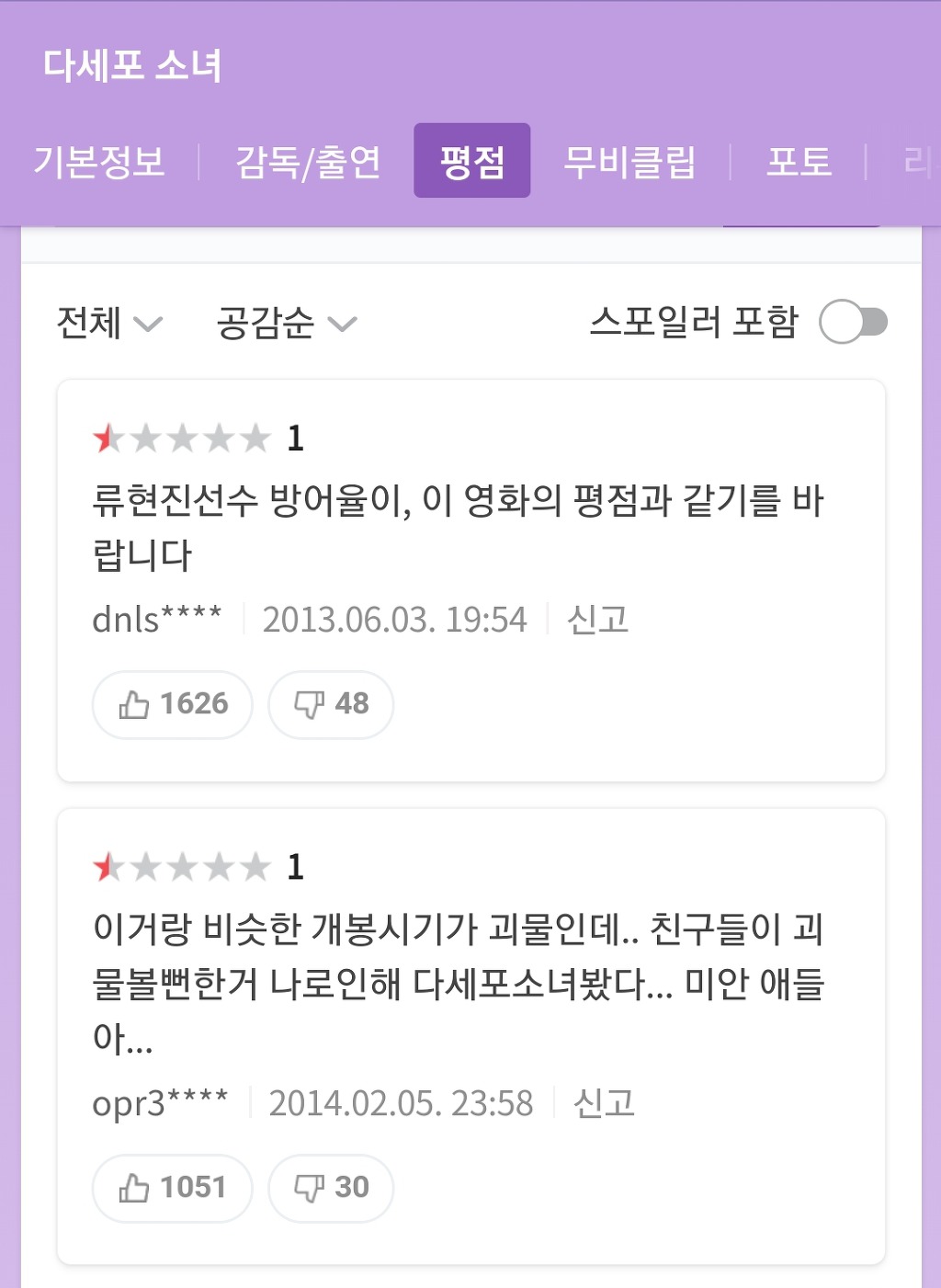Screen dimensions: 941x1288
Task: Switch to the 포토 tab
Action: pos(799,162)
